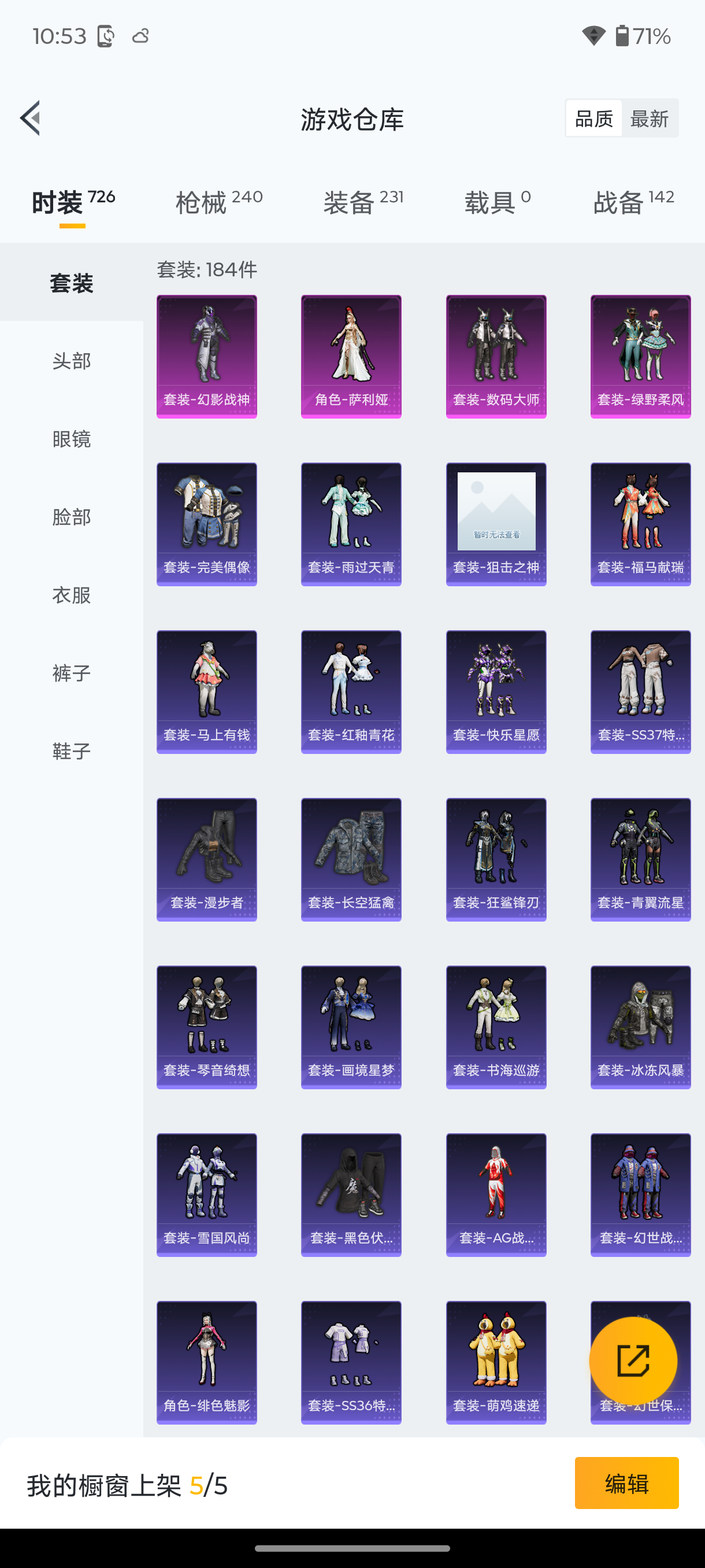Show the 脸部 category

point(72,517)
